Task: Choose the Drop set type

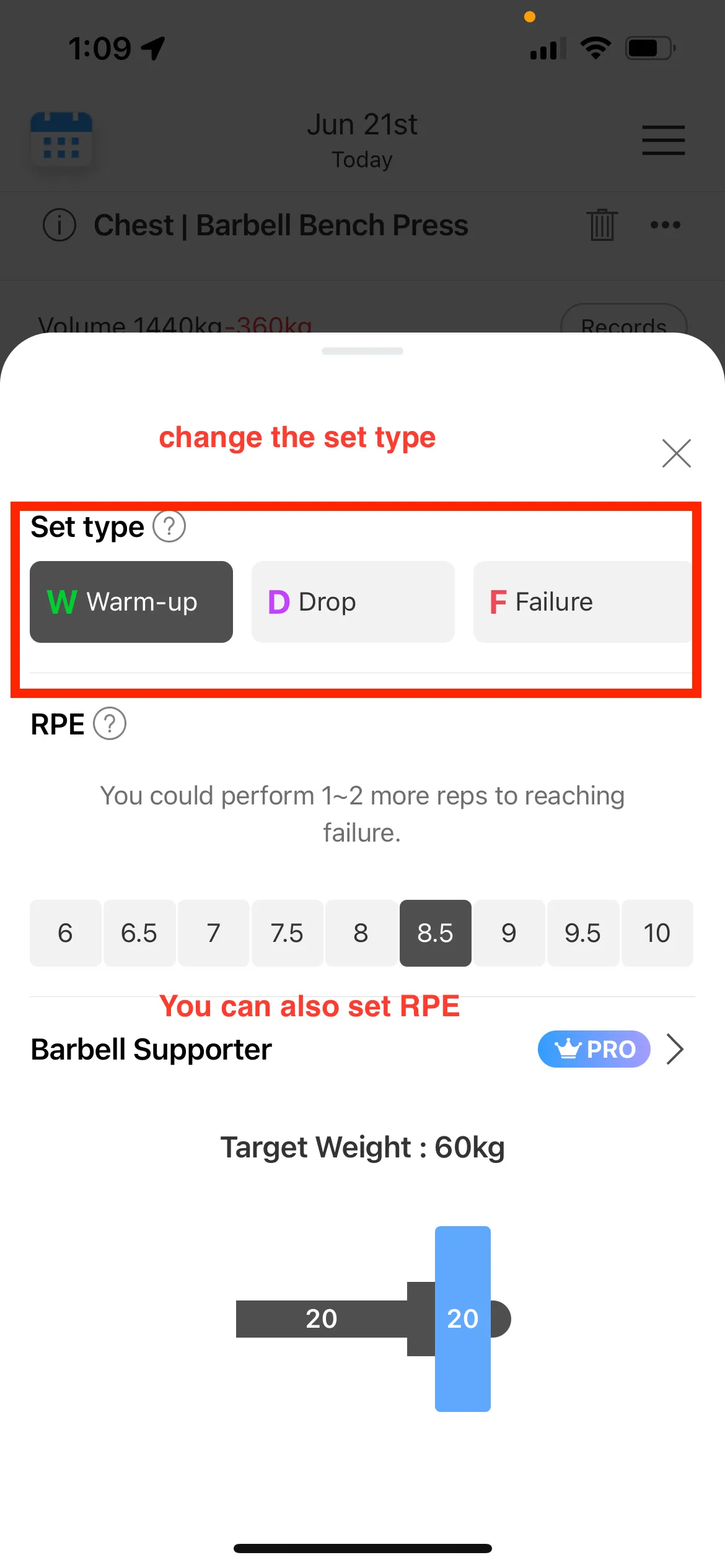Action: (x=353, y=602)
